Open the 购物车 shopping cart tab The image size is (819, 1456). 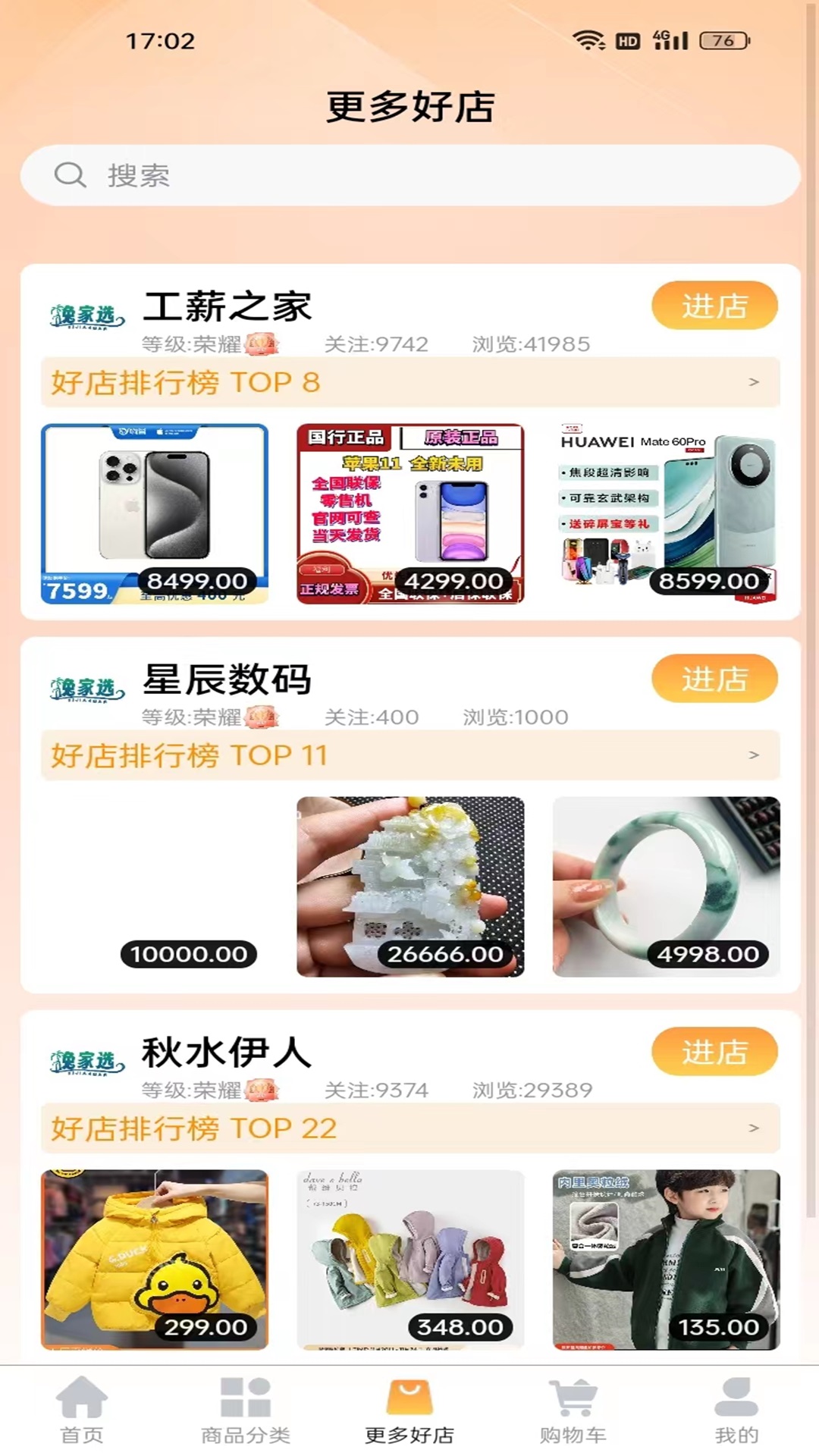[x=573, y=1410]
